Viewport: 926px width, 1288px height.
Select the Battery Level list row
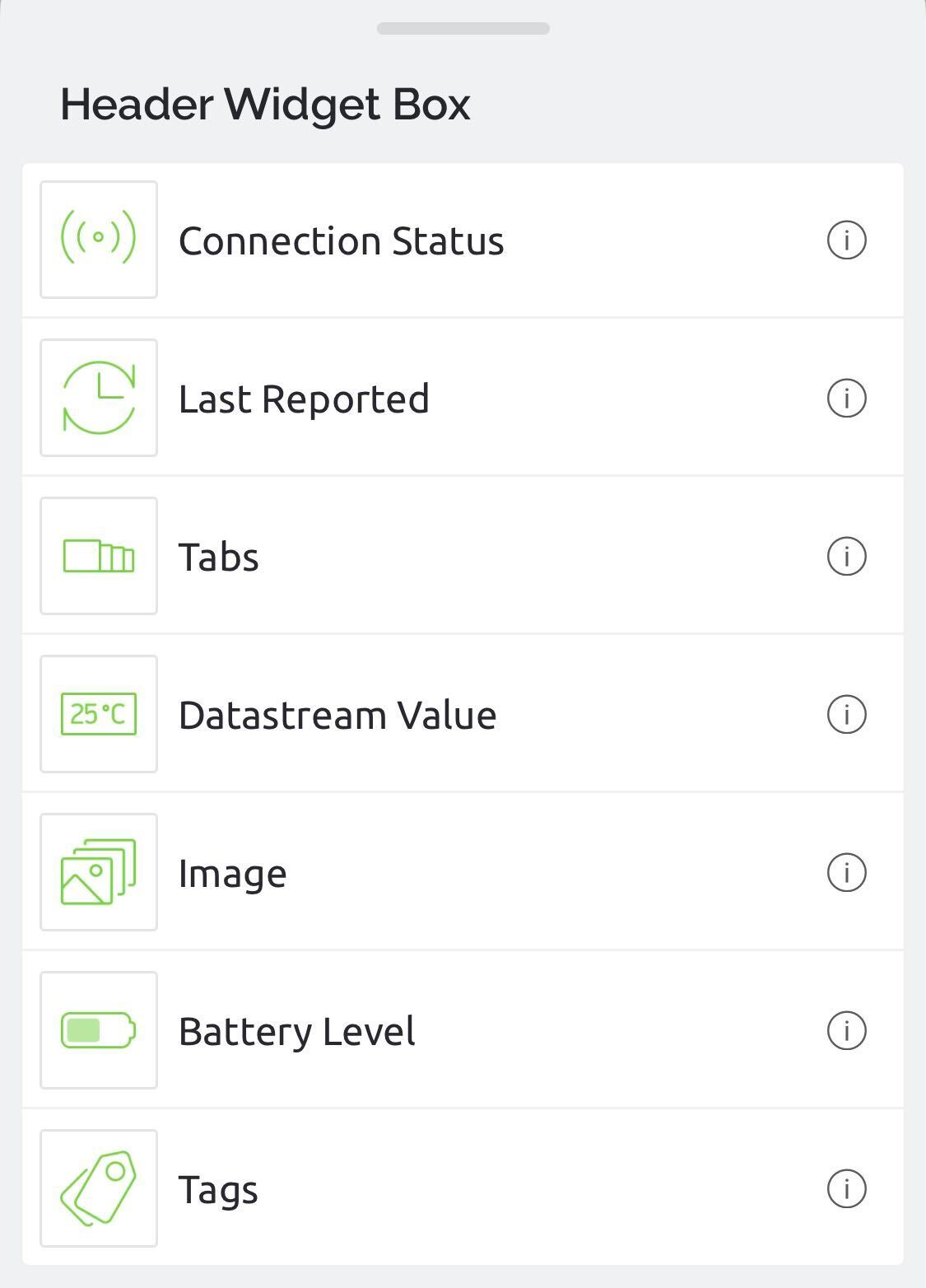coord(461,1029)
